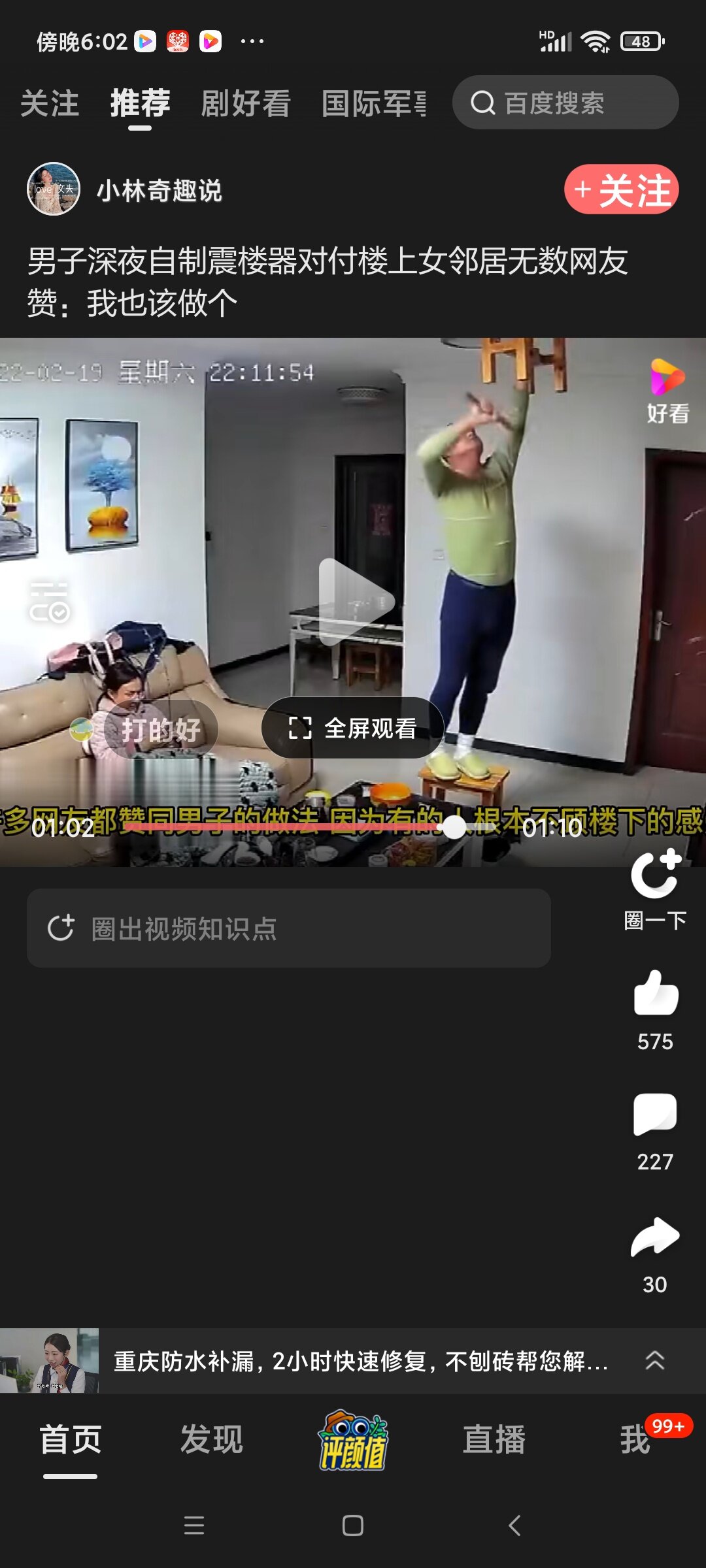Screen dimensions: 706x1568
Task: Share this video
Action: pos(655,1237)
